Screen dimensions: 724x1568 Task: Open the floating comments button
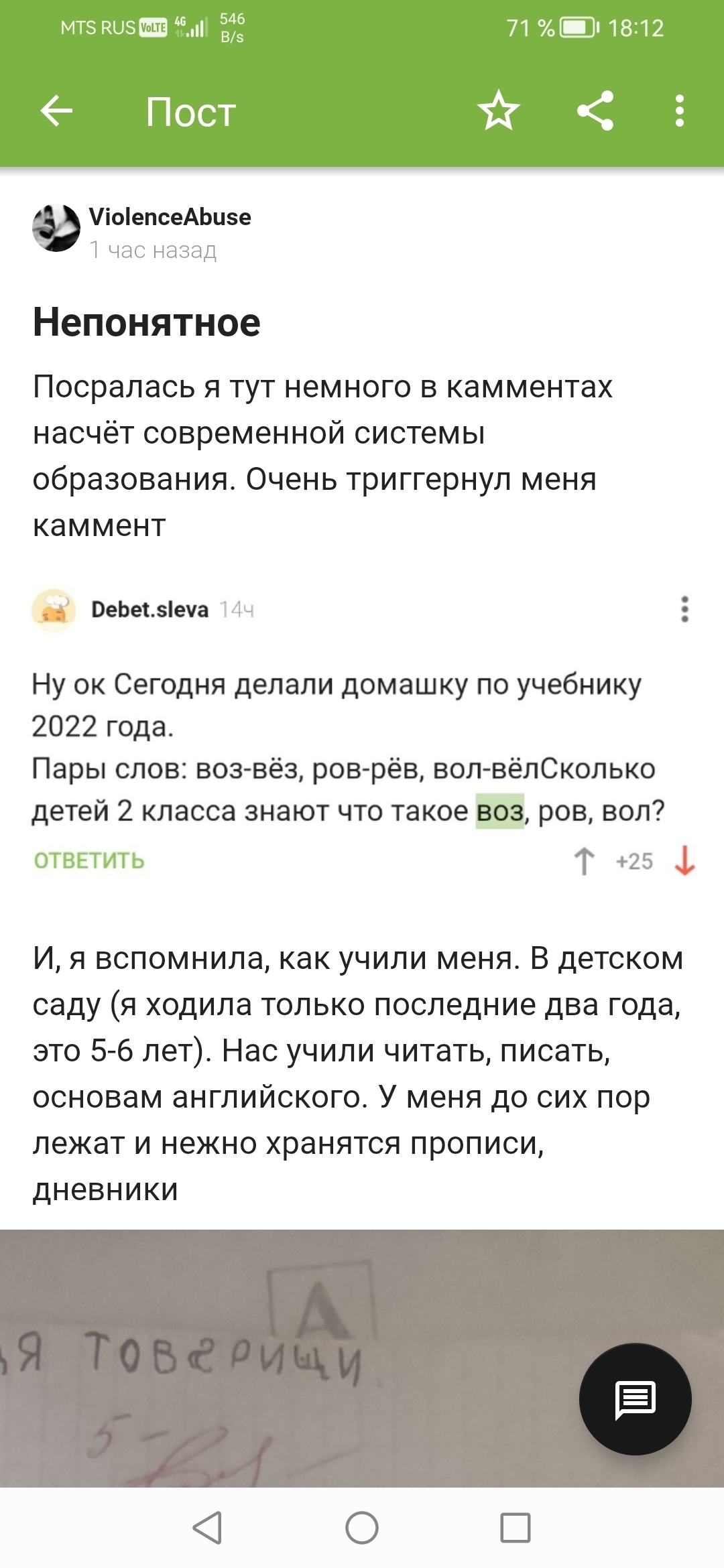click(635, 1399)
